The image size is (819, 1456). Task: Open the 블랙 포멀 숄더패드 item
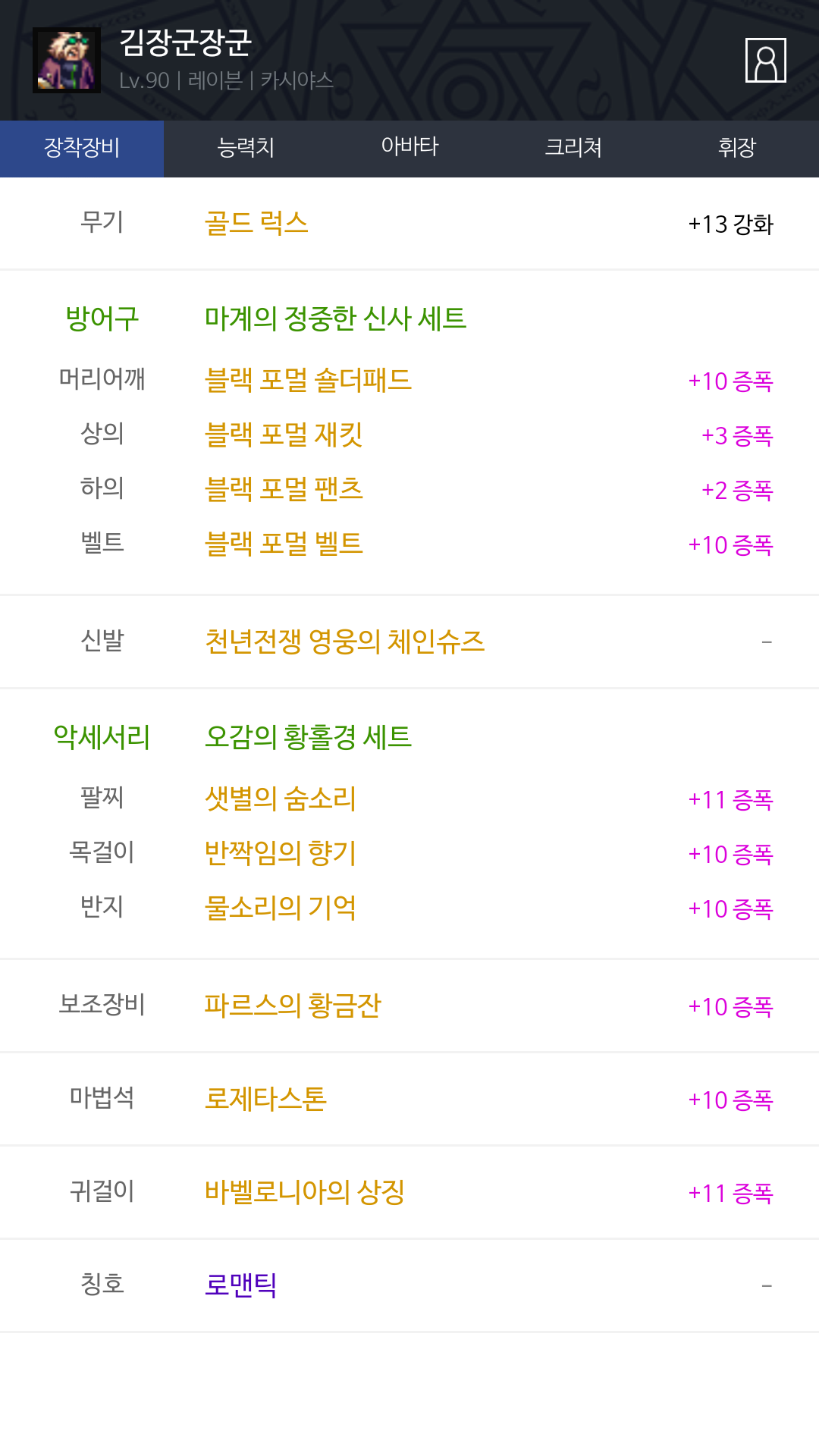308,380
